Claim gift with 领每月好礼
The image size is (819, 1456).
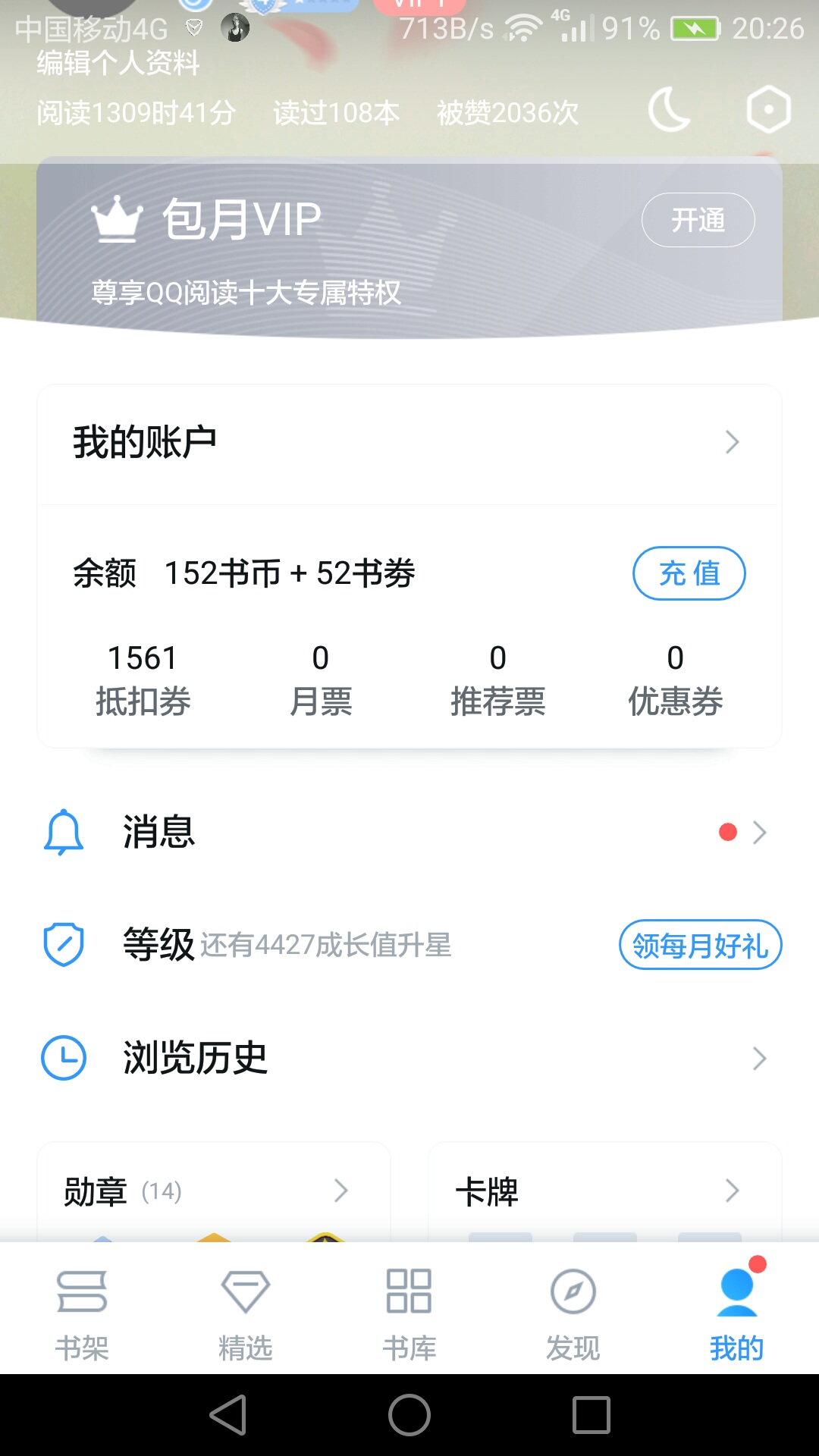click(700, 945)
